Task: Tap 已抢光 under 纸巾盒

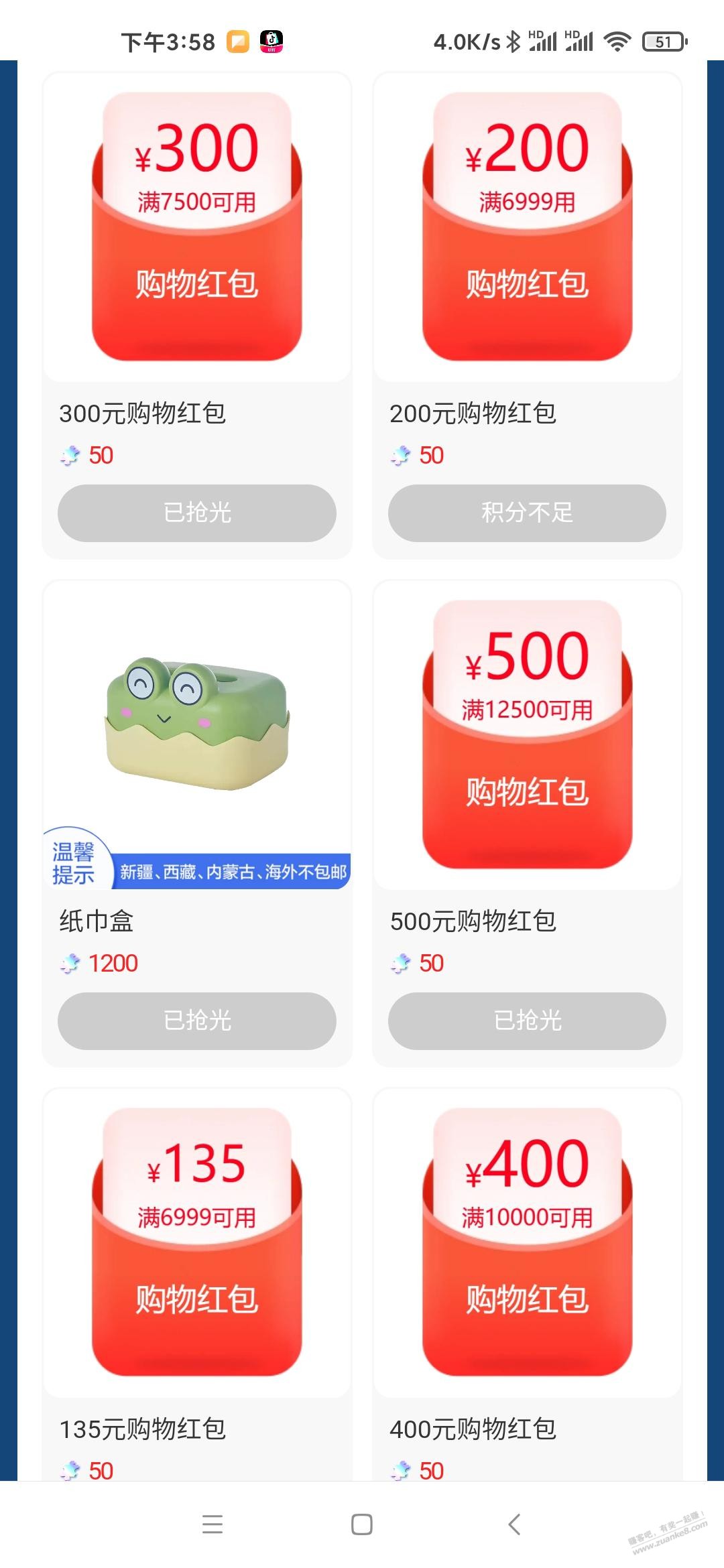Action: coord(196,1021)
